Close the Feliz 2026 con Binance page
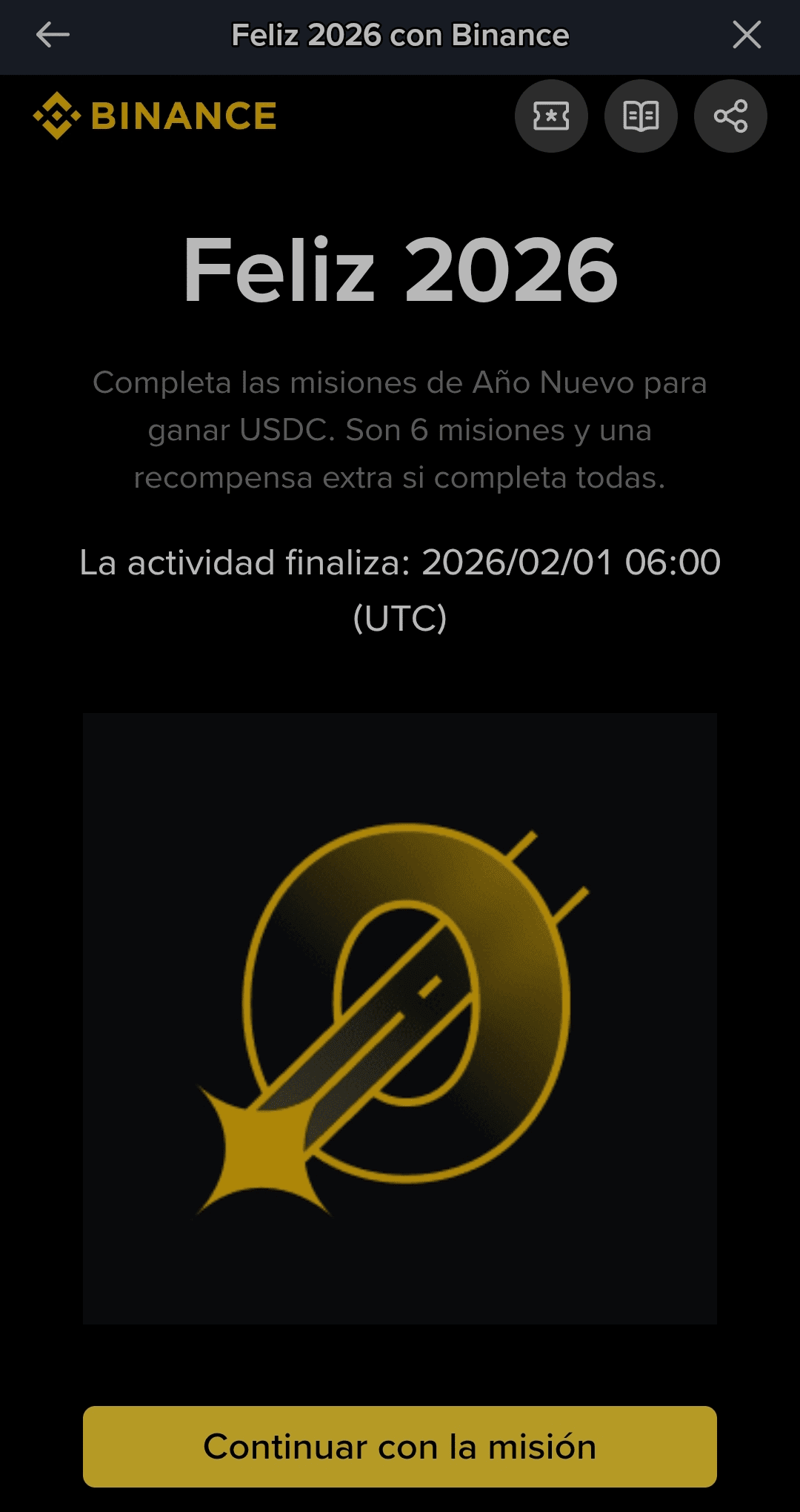The image size is (800, 1512). tap(746, 35)
